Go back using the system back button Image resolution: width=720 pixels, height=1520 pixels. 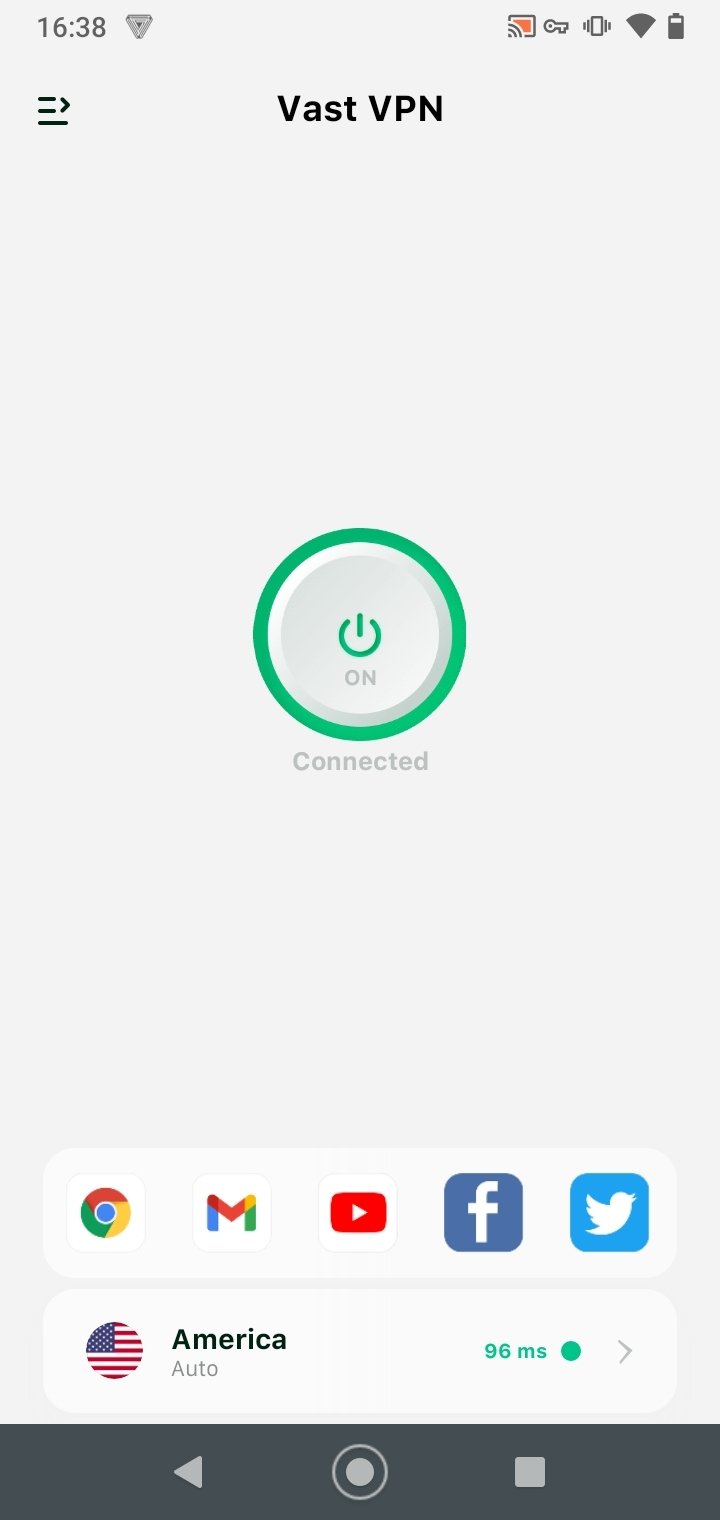188,1472
